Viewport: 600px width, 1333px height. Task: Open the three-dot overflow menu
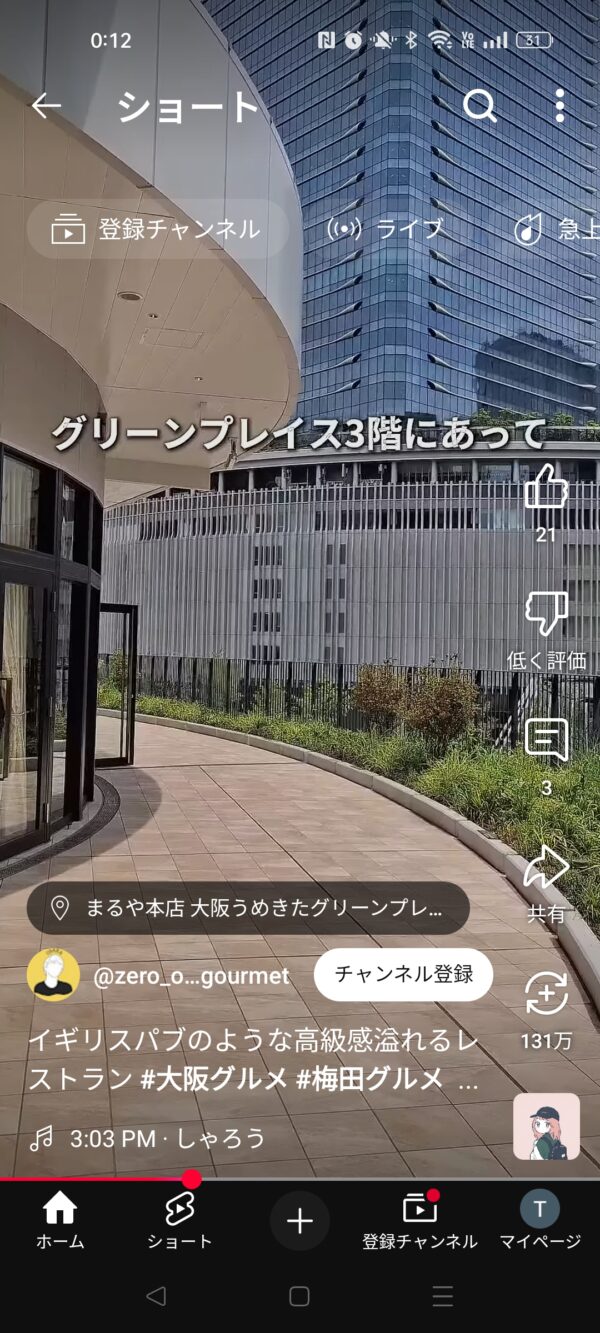tap(559, 106)
